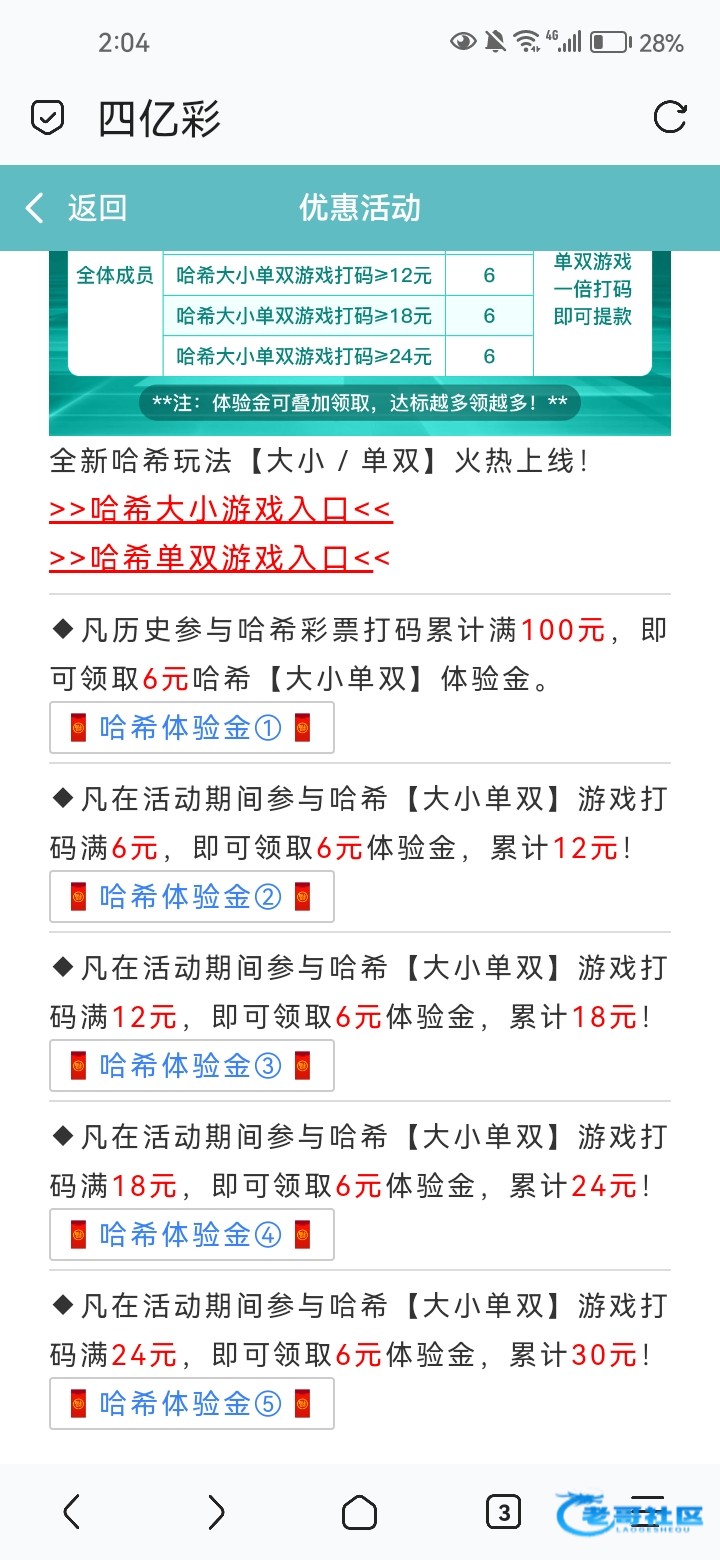Reload the page with refresh icon
This screenshot has height=1560, width=720.
(669, 118)
